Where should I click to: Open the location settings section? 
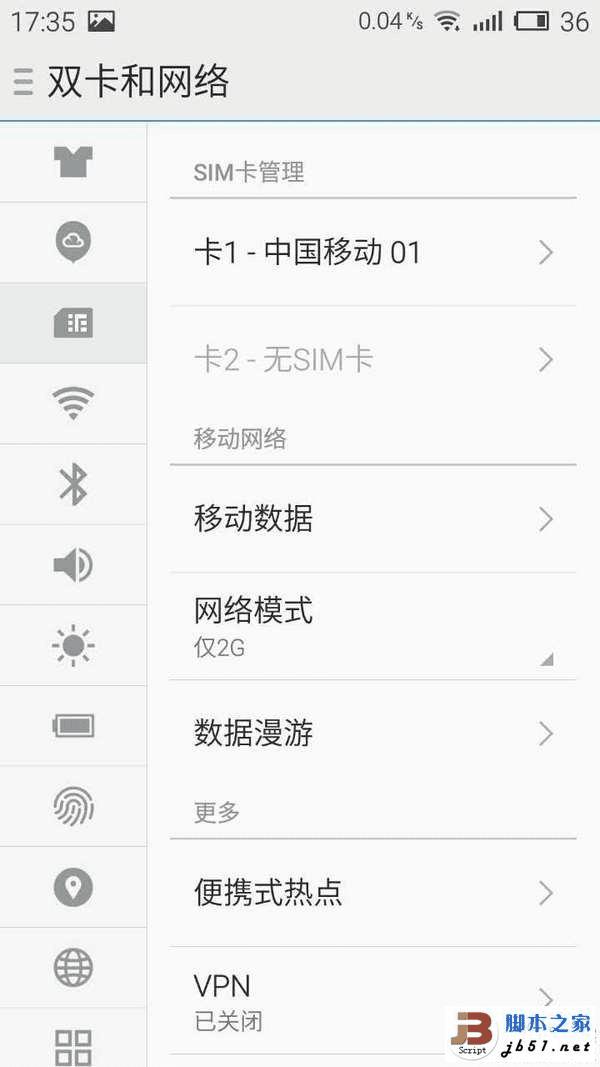pyautogui.click(x=73, y=887)
